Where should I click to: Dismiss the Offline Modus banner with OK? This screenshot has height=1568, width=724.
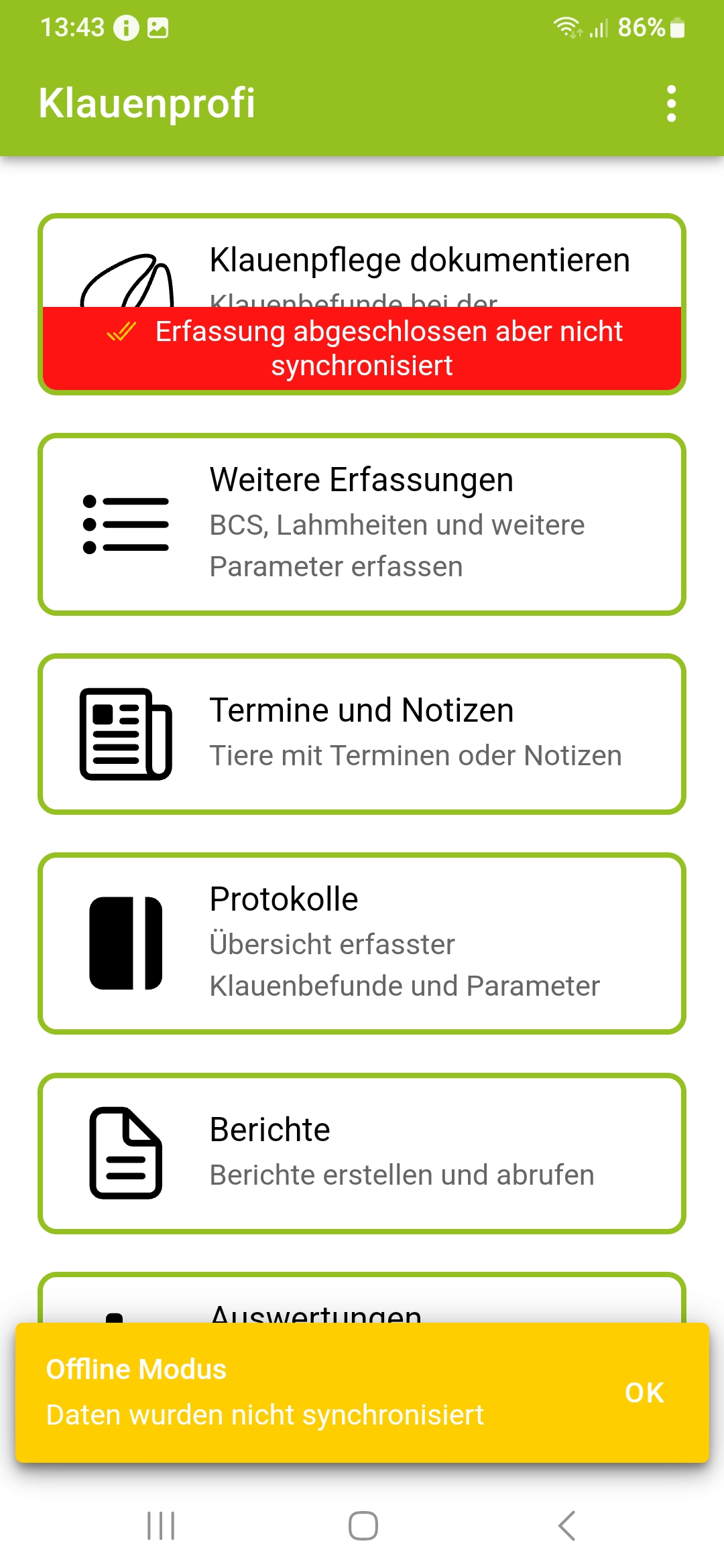tap(644, 1393)
